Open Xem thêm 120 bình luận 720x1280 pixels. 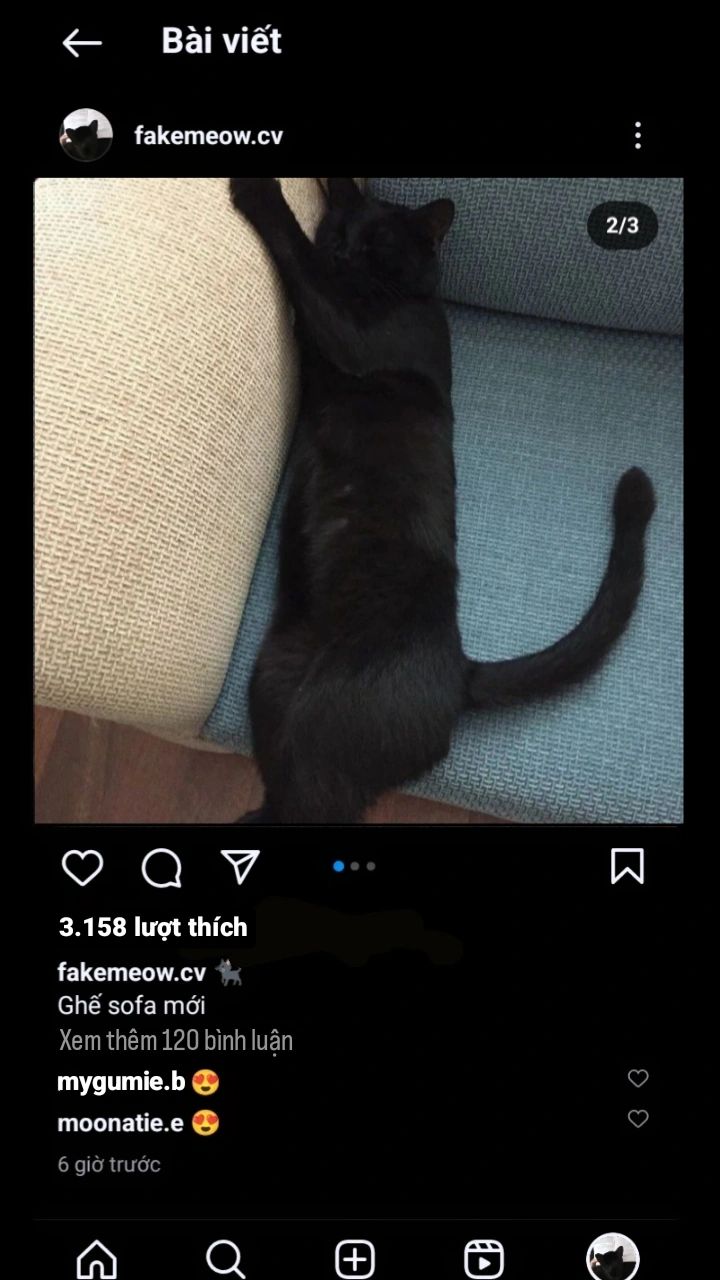point(175,1040)
